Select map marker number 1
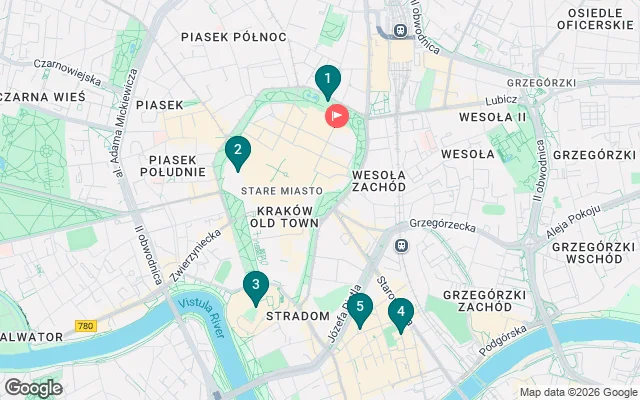This screenshot has height=400, width=640. pyautogui.click(x=327, y=80)
